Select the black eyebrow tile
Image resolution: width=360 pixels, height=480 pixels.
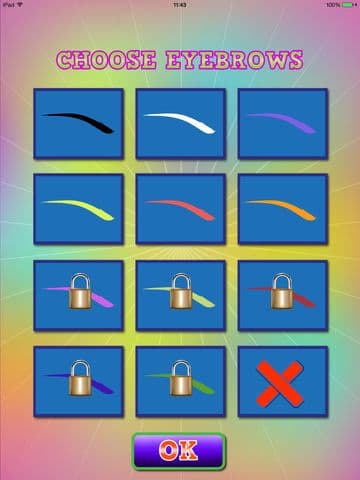[79, 124]
